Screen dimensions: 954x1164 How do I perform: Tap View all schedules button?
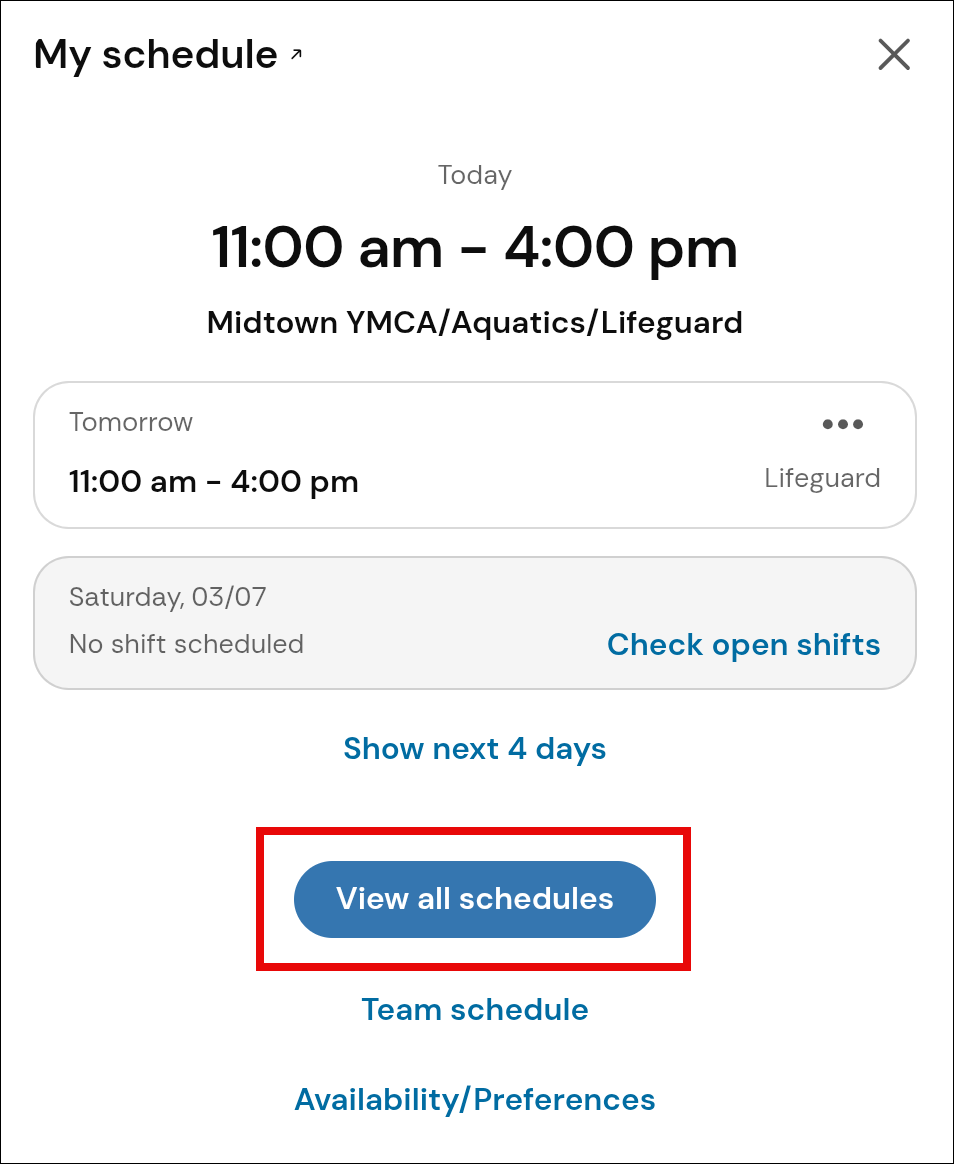tap(474, 899)
